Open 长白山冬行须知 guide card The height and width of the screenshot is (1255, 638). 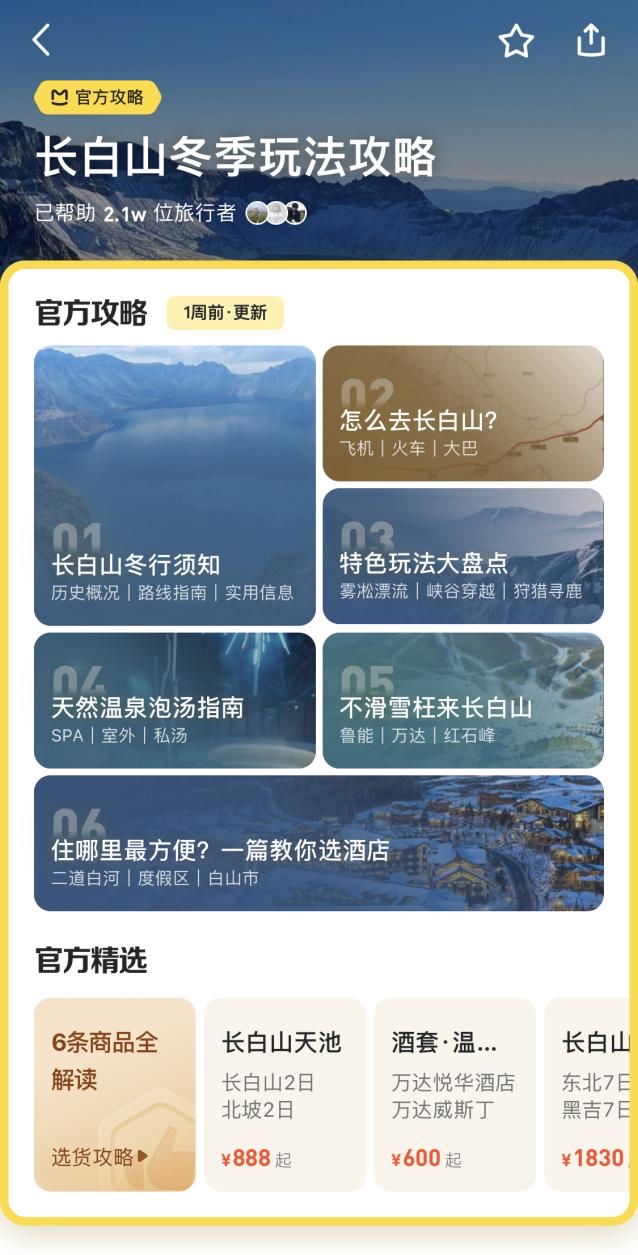coord(175,485)
